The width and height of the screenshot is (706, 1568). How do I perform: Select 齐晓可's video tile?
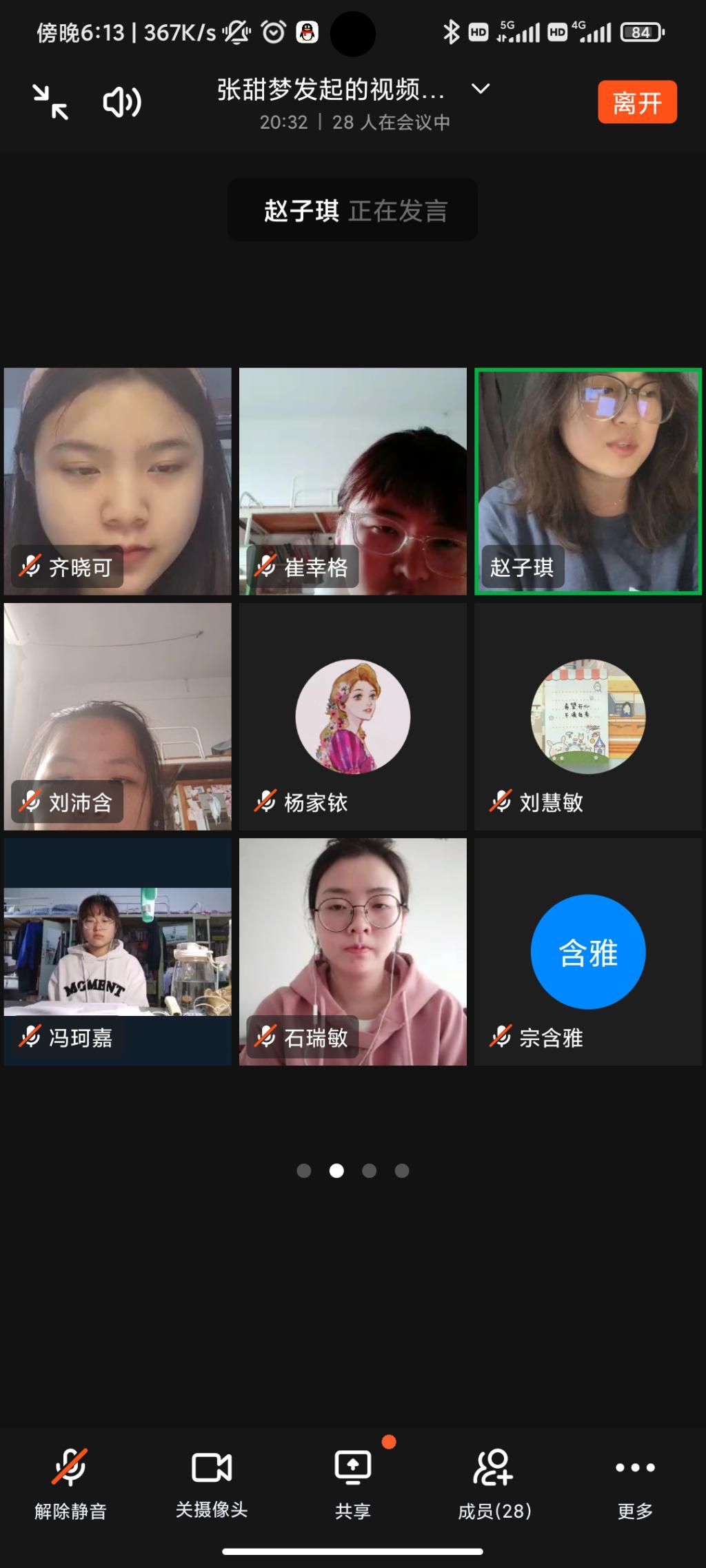tap(118, 481)
